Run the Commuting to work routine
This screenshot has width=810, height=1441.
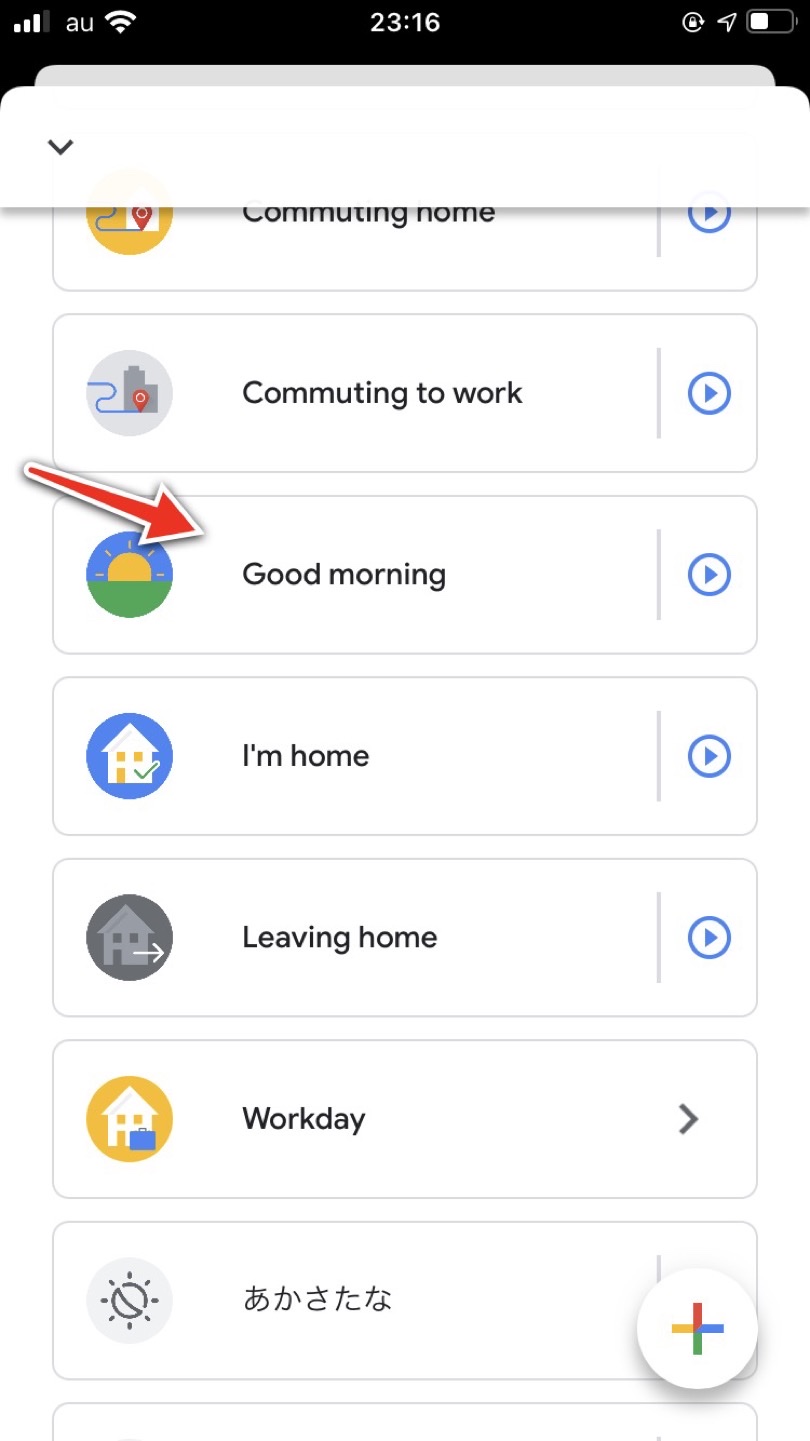click(x=709, y=393)
